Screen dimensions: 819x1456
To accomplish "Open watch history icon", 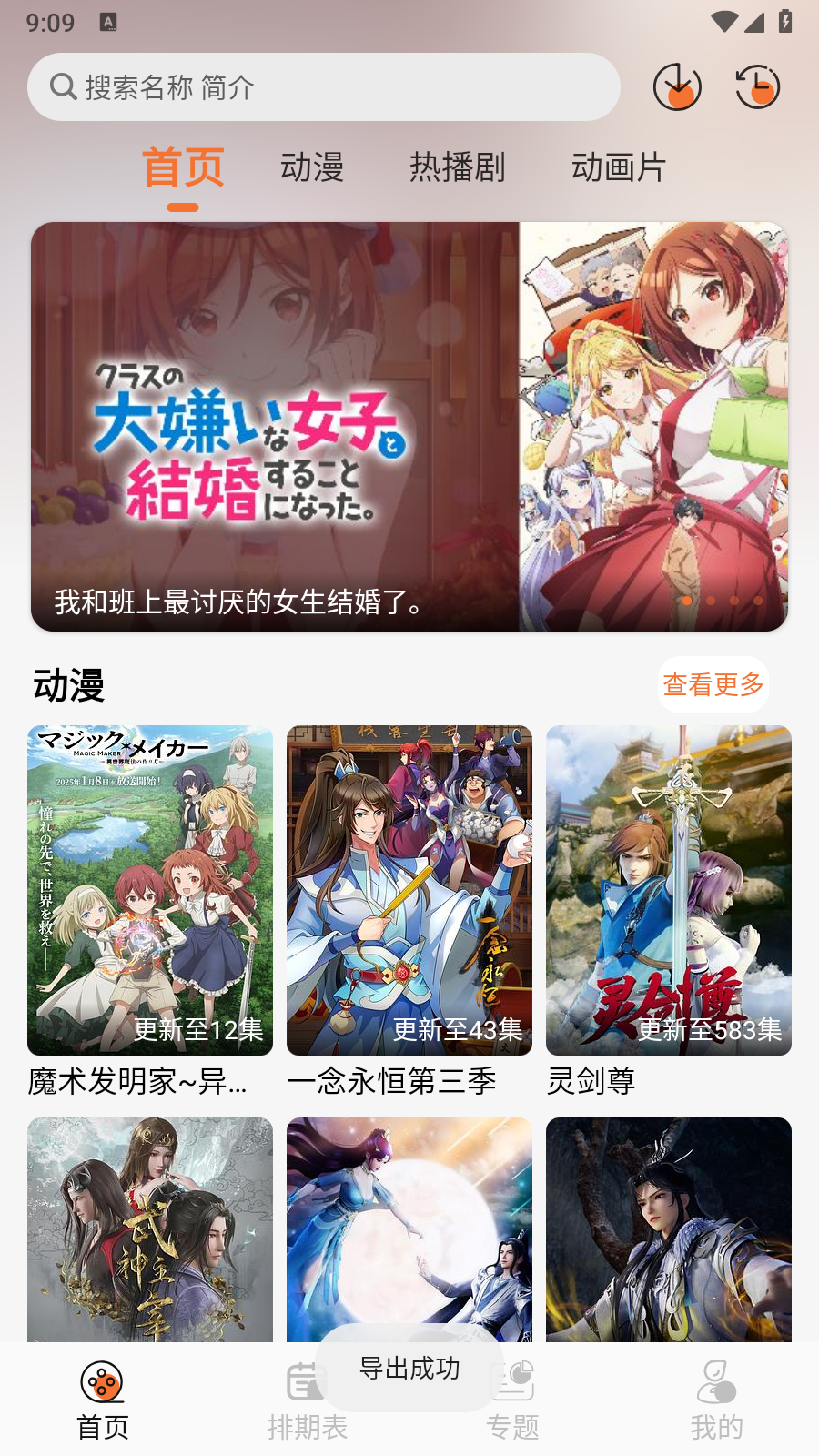I will pos(757,87).
